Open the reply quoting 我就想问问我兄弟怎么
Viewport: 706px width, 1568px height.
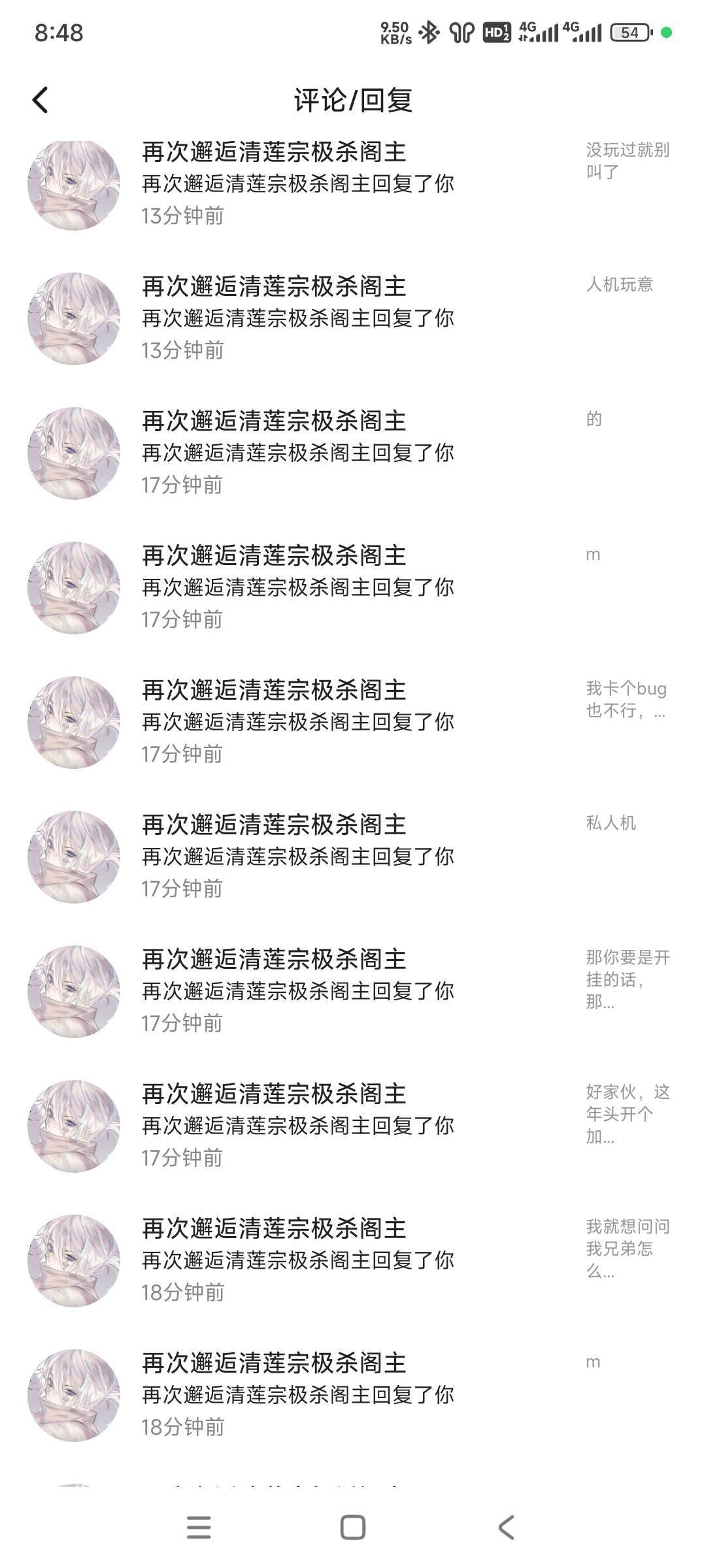353,1261
